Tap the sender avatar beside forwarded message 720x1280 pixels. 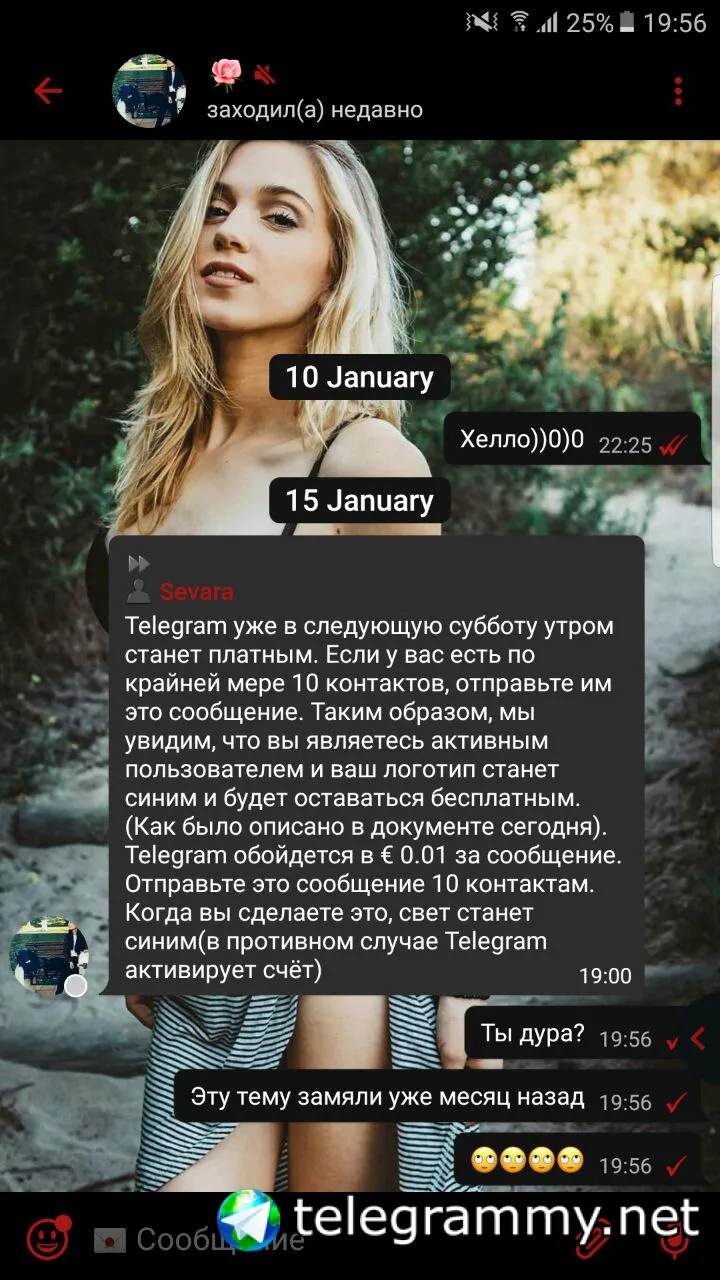[x=48, y=956]
